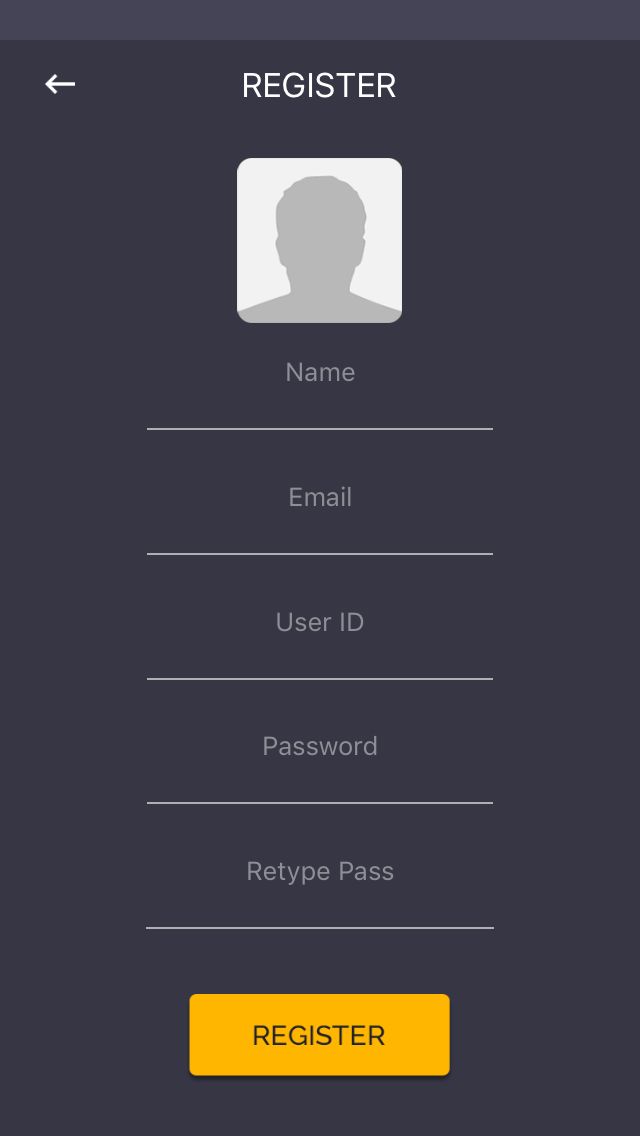Submit the yellow REGISTER button
Screen dimensions: 640x1136
pyautogui.click(x=319, y=1035)
